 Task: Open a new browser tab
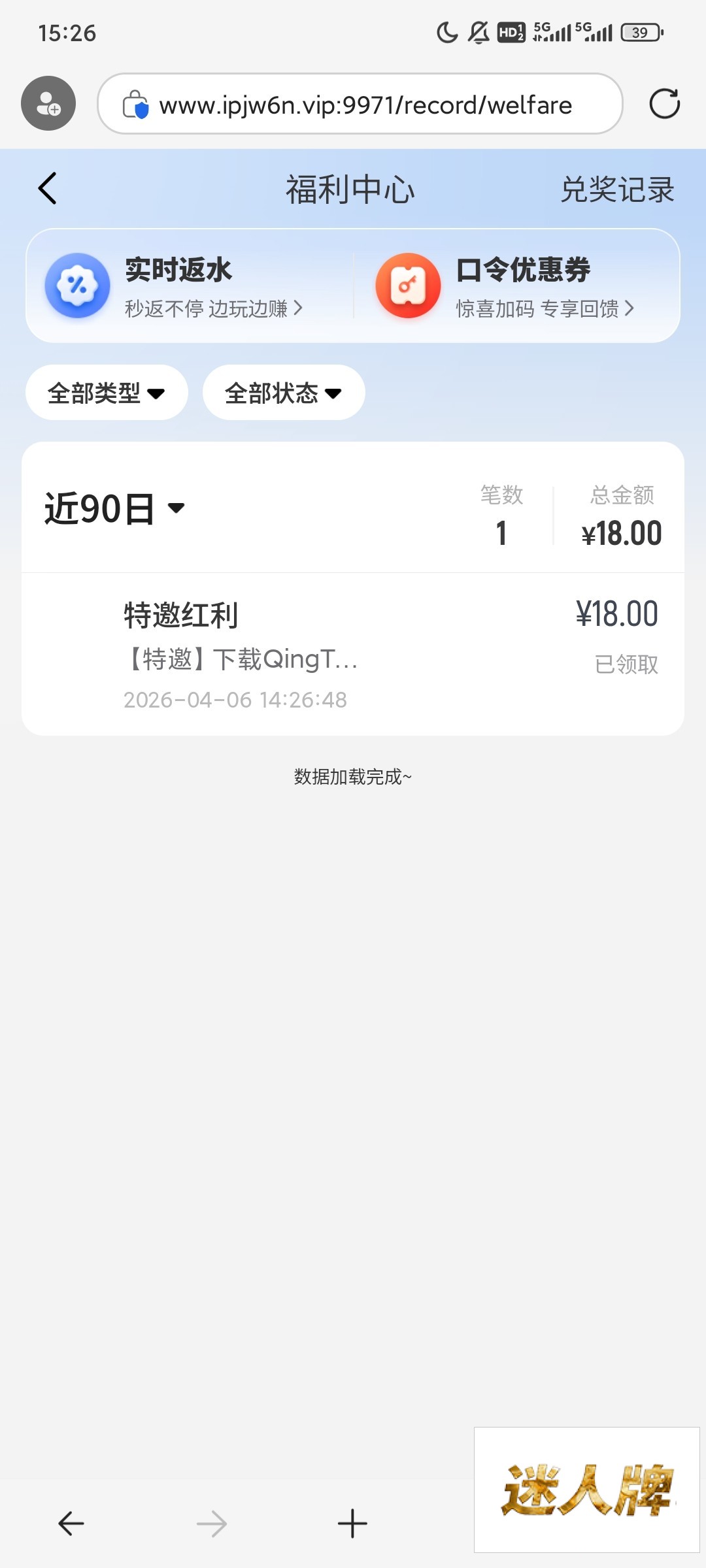(x=352, y=1524)
